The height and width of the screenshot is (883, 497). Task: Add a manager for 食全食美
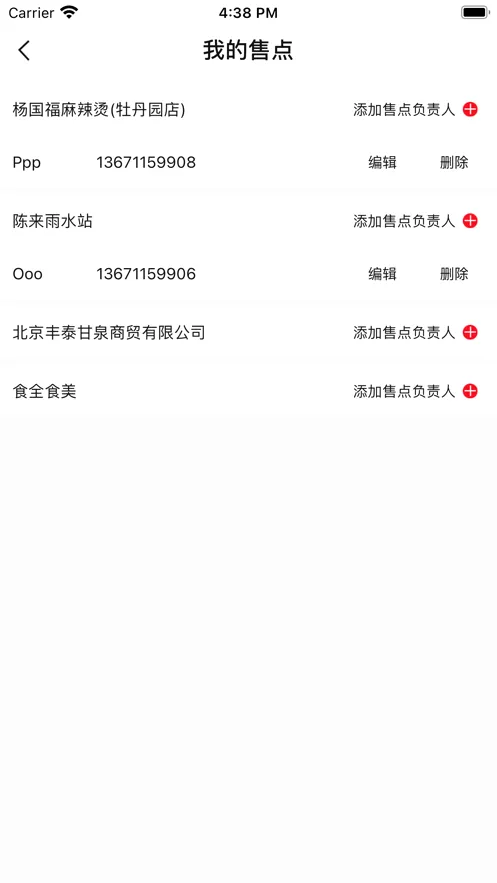[x=415, y=391]
